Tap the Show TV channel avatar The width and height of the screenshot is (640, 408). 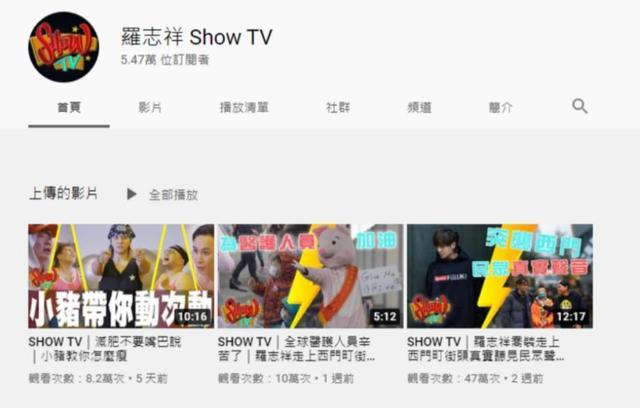click(63, 47)
